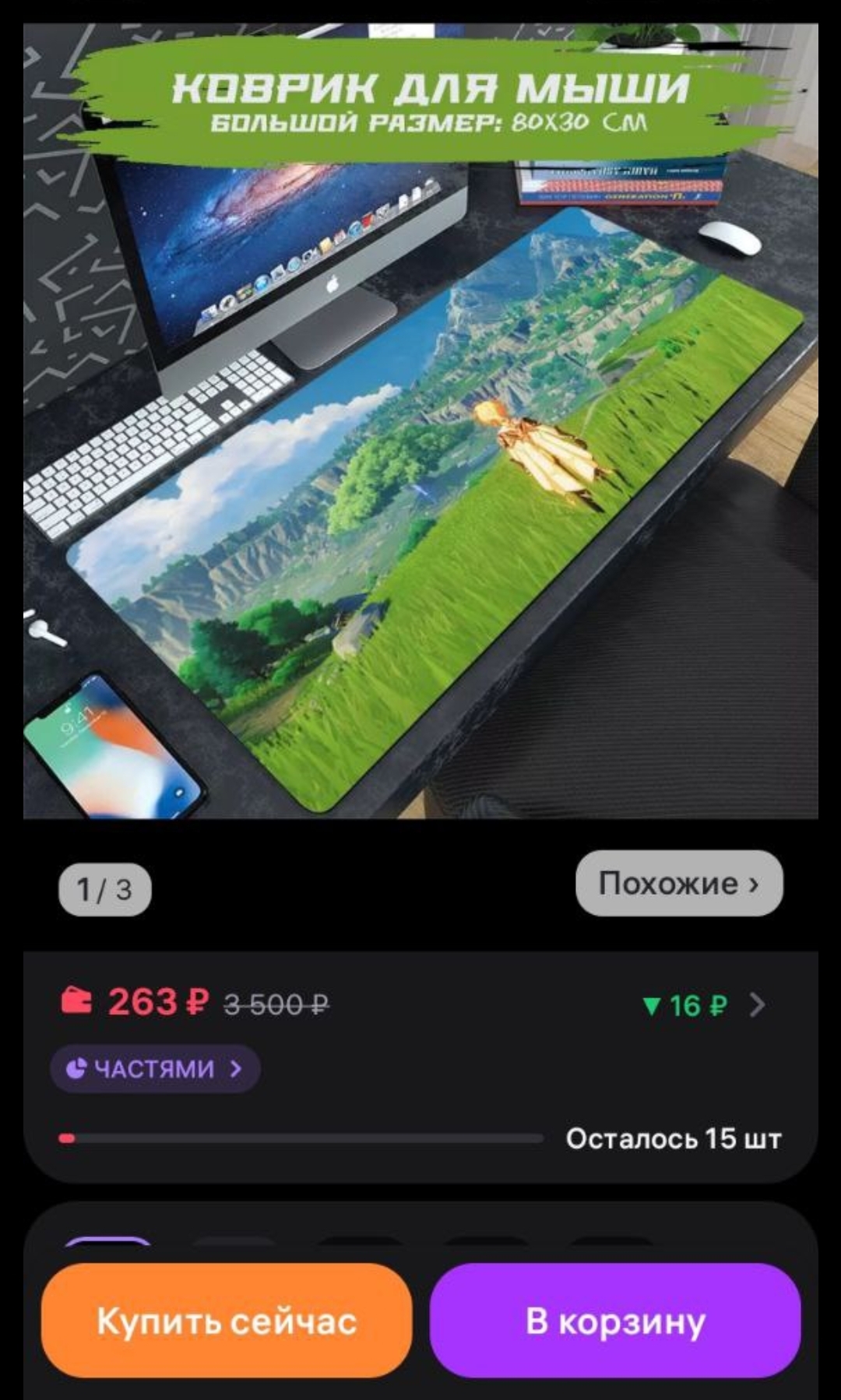
Task: Open similar items via Похожие
Action: (679, 883)
